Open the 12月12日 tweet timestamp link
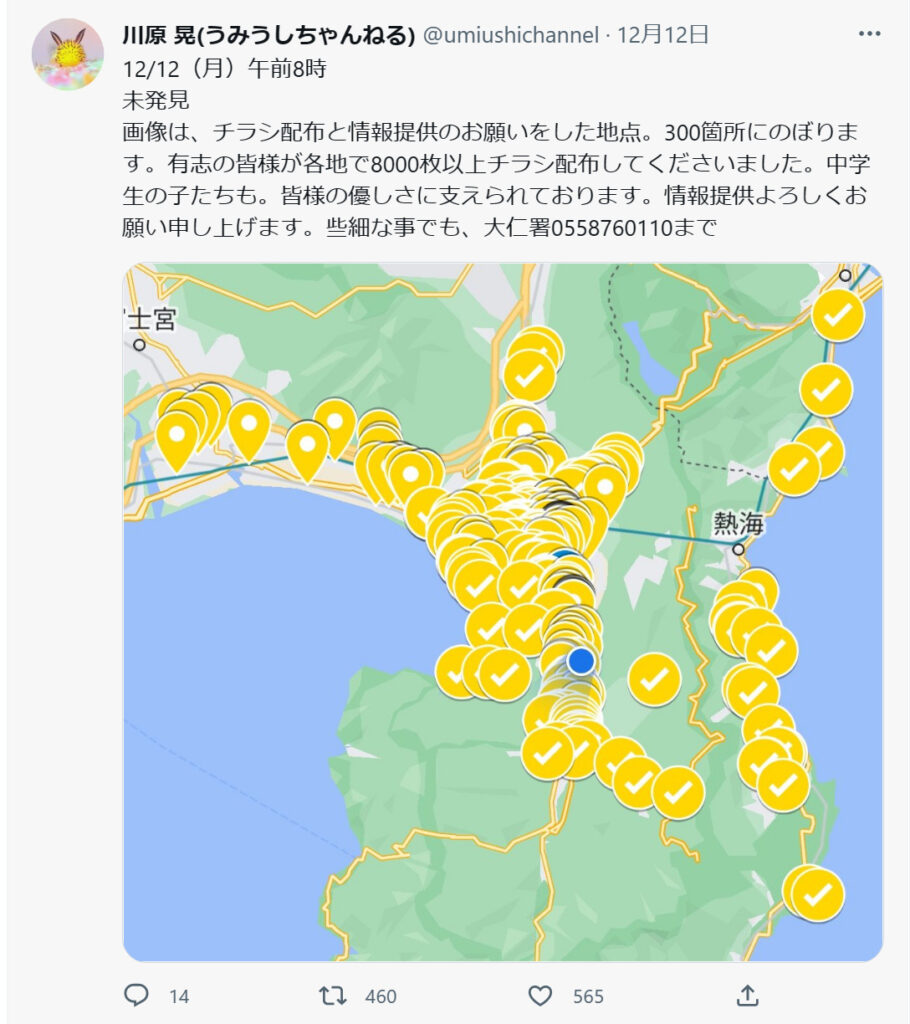Viewport: 910px width, 1024px height. [x=663, y=36]
